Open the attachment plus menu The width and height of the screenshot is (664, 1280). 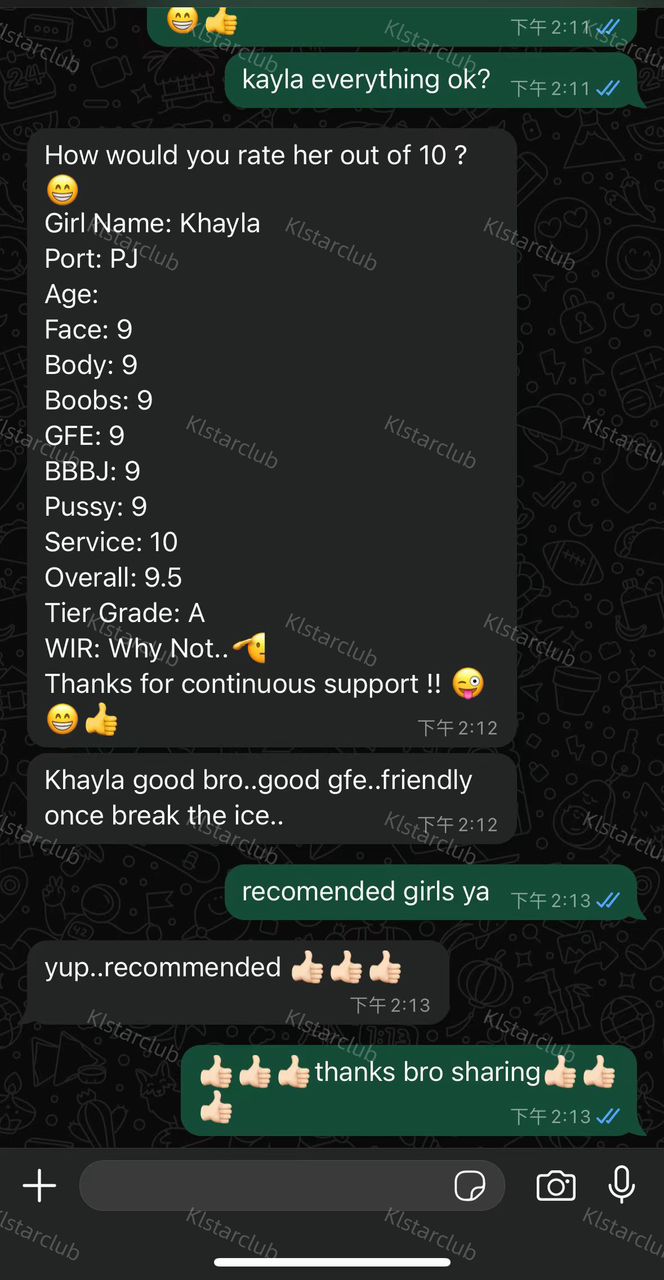coord(39,1186)
